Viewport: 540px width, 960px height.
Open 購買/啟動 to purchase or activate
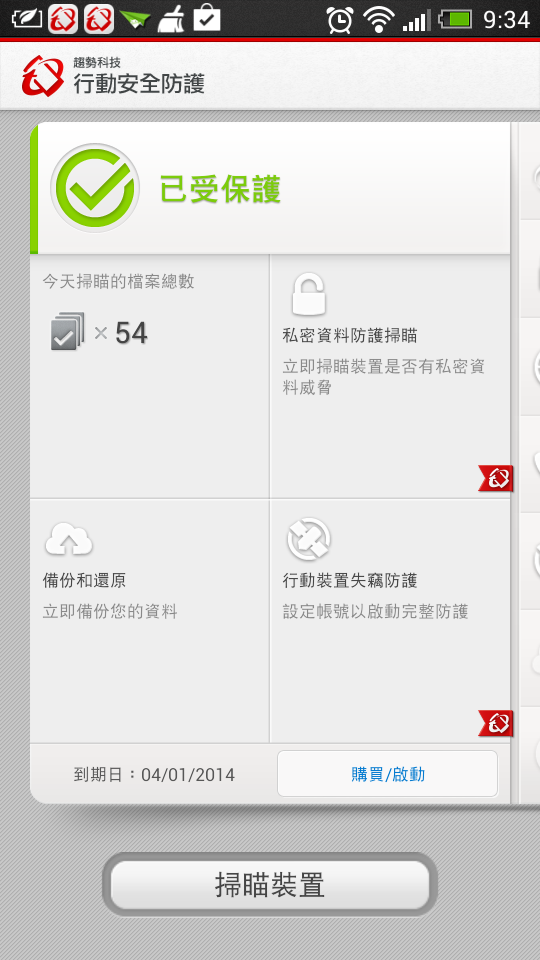click(388, 774)
